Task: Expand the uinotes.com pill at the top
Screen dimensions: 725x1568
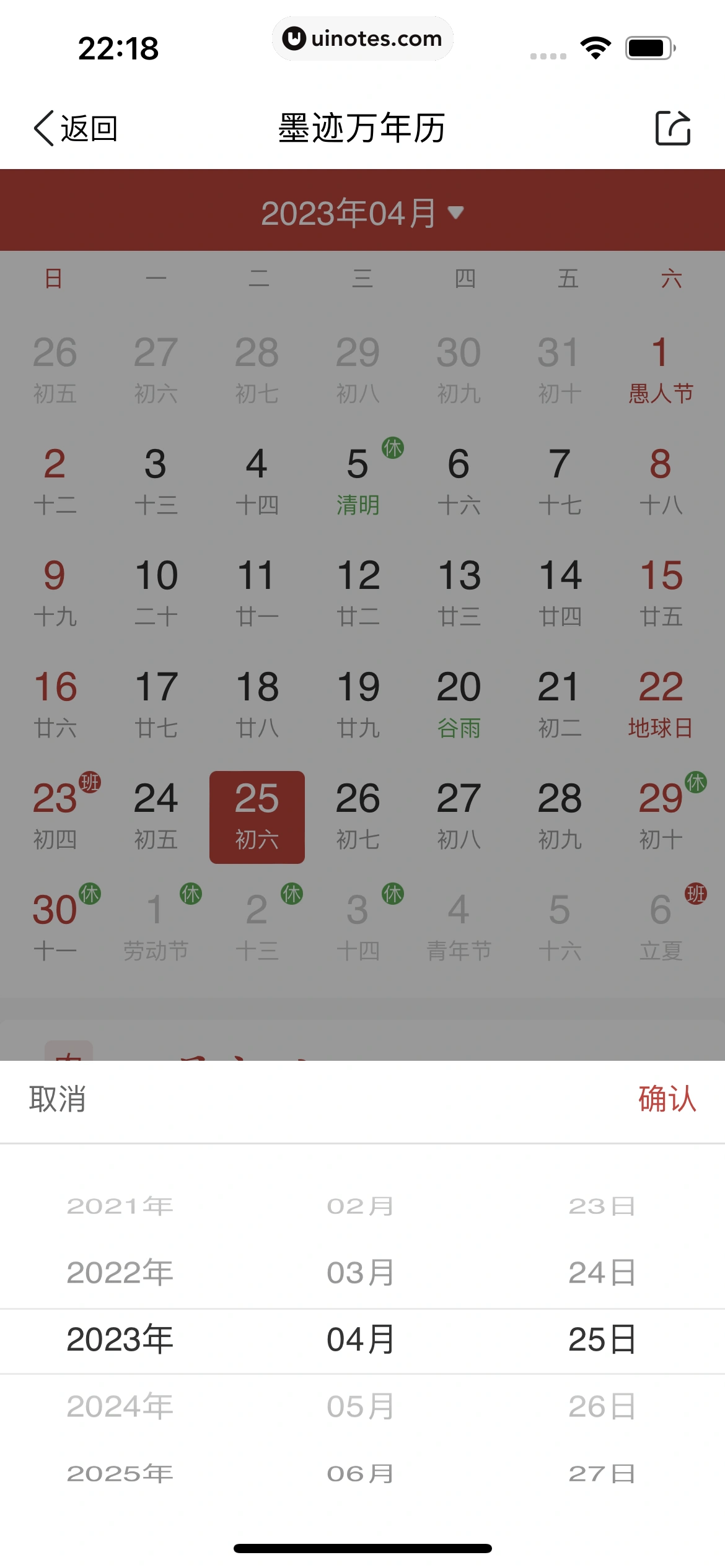Action: [362, 38]
